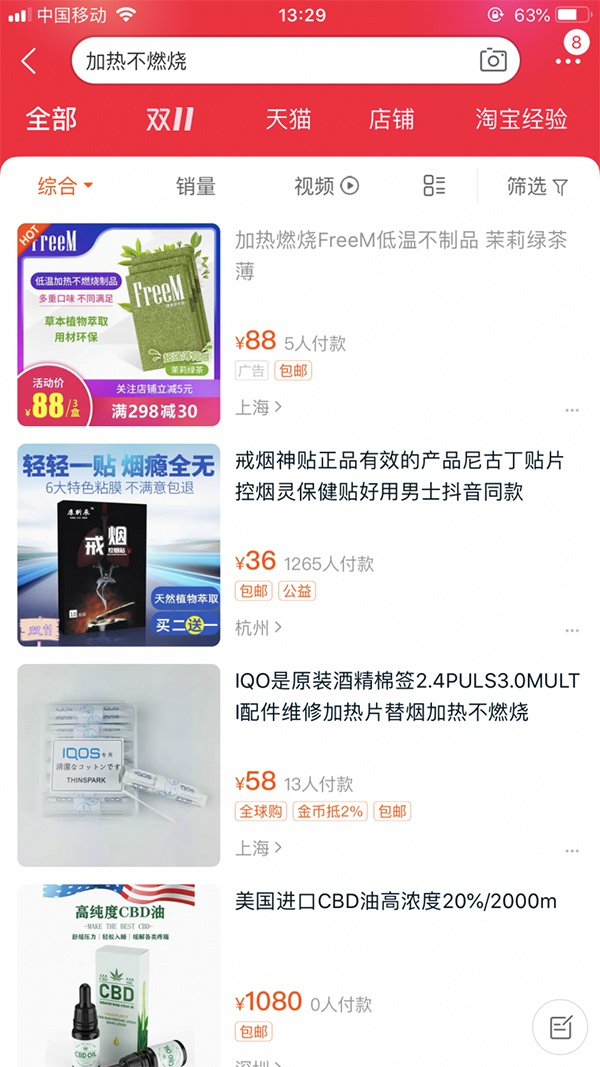
Task: Open the 筛选 filter panel
Action: click(x=537, y=186)
